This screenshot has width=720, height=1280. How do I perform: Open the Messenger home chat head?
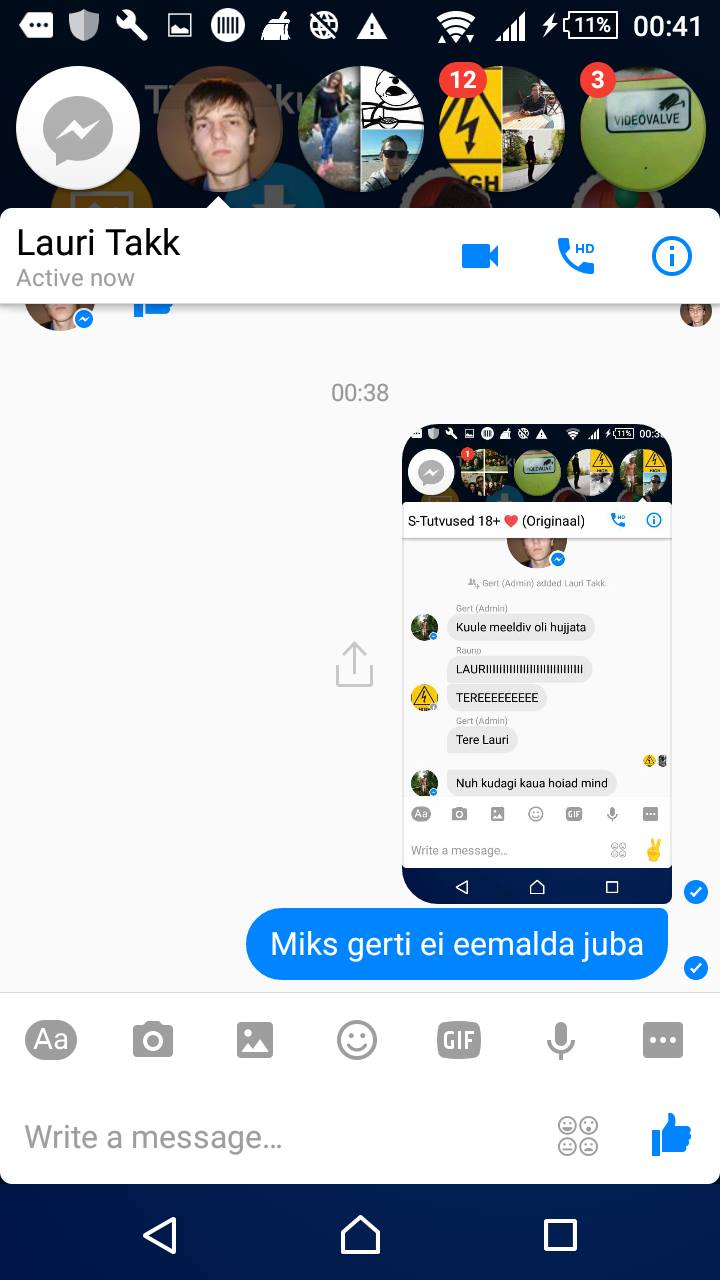pos(78,128)
